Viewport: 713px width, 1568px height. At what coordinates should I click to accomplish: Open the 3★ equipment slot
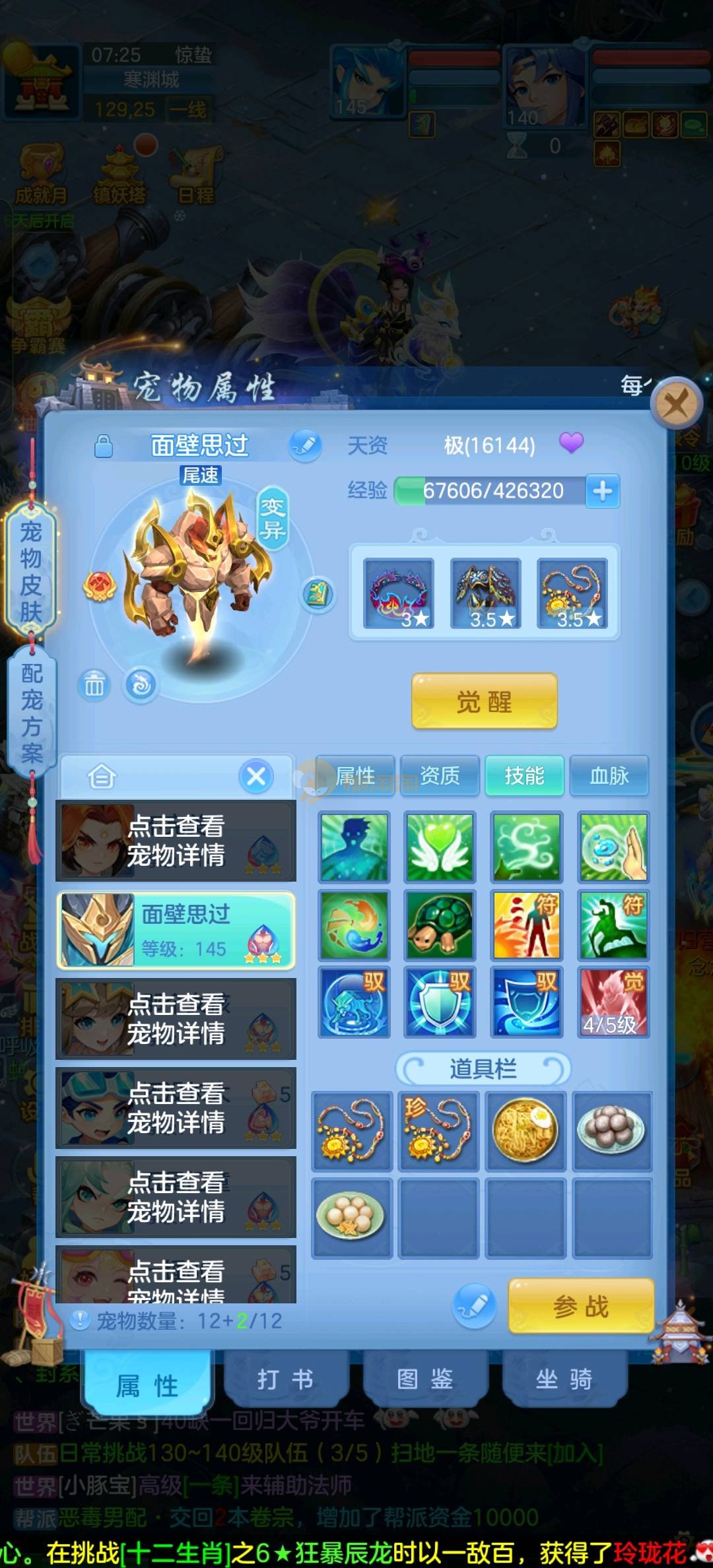pos(399,593)
